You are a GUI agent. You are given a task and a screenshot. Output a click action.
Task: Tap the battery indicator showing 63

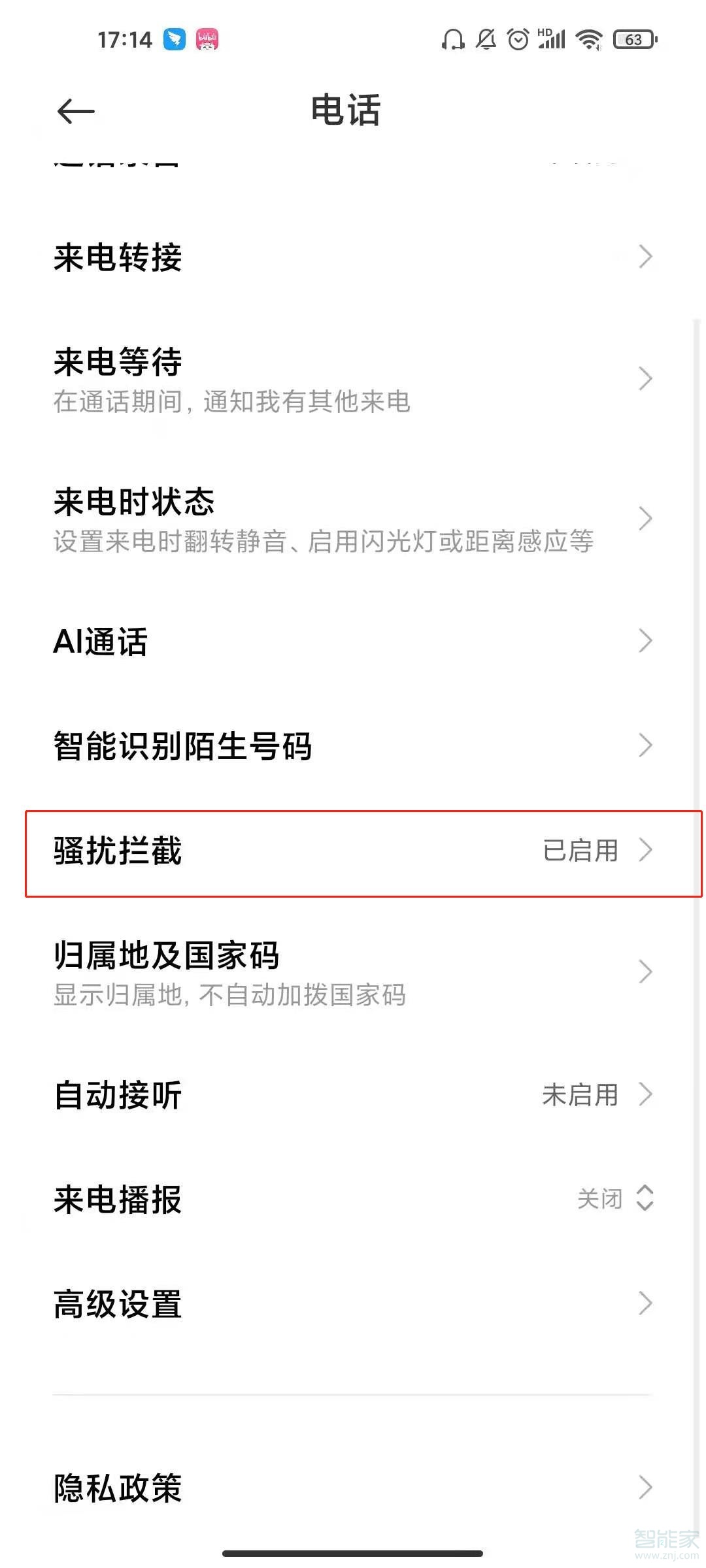[x=633, y=39]
